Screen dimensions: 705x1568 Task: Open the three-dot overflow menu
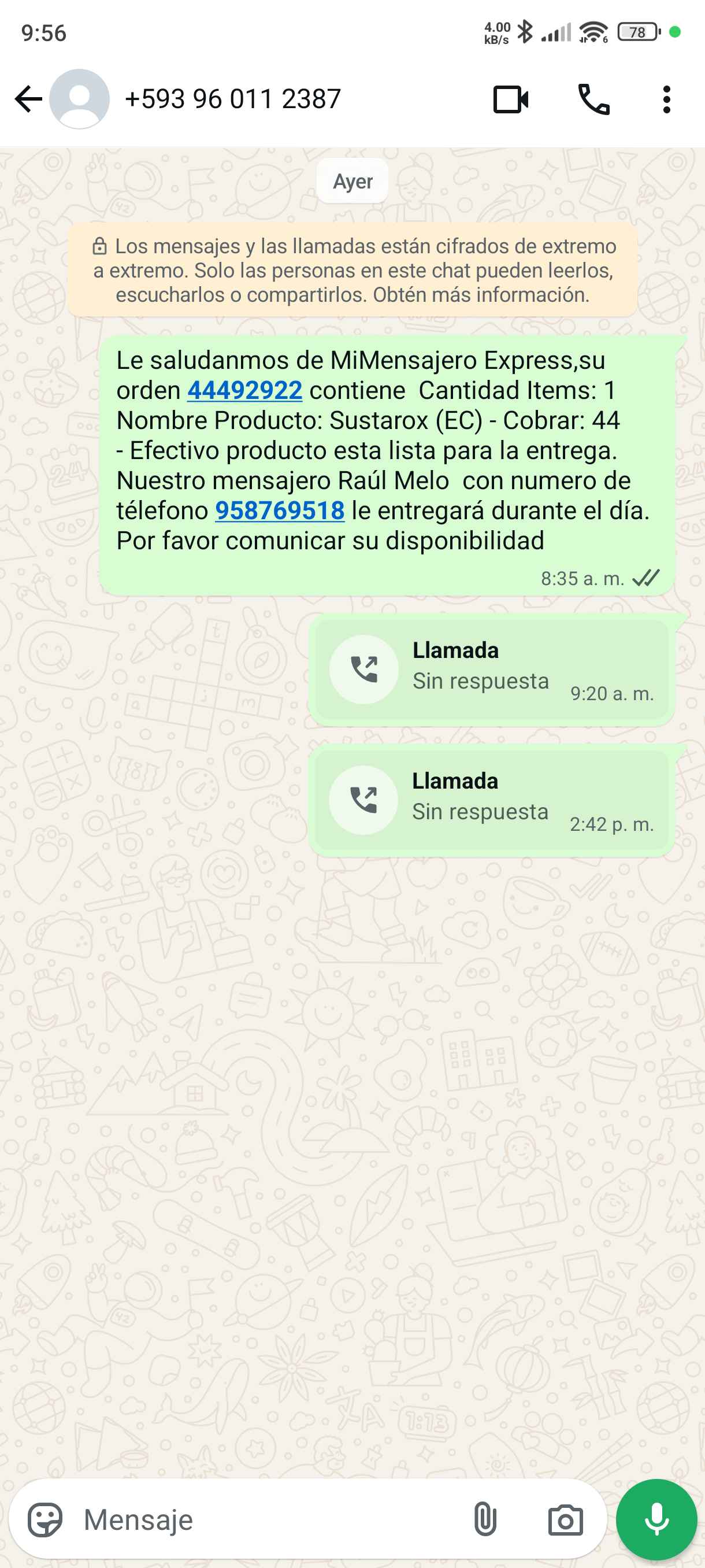[x=667, y=99]
